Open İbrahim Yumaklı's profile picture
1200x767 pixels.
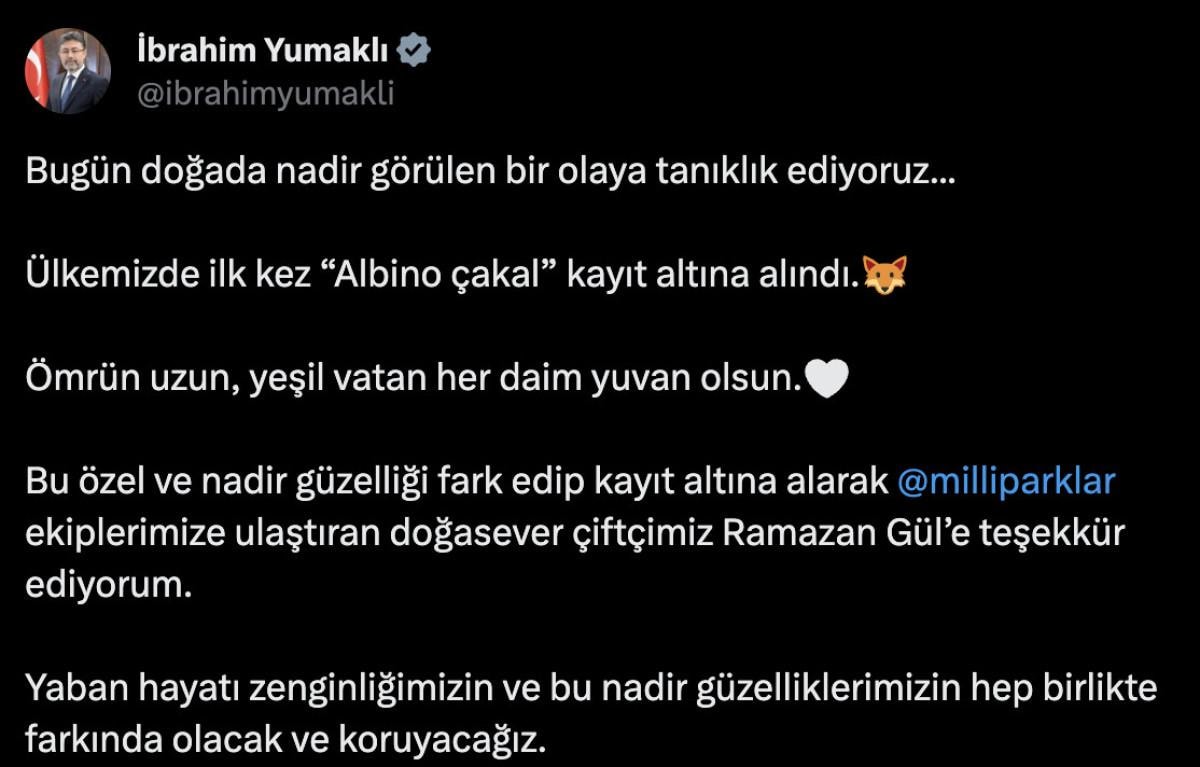[67, 71]
